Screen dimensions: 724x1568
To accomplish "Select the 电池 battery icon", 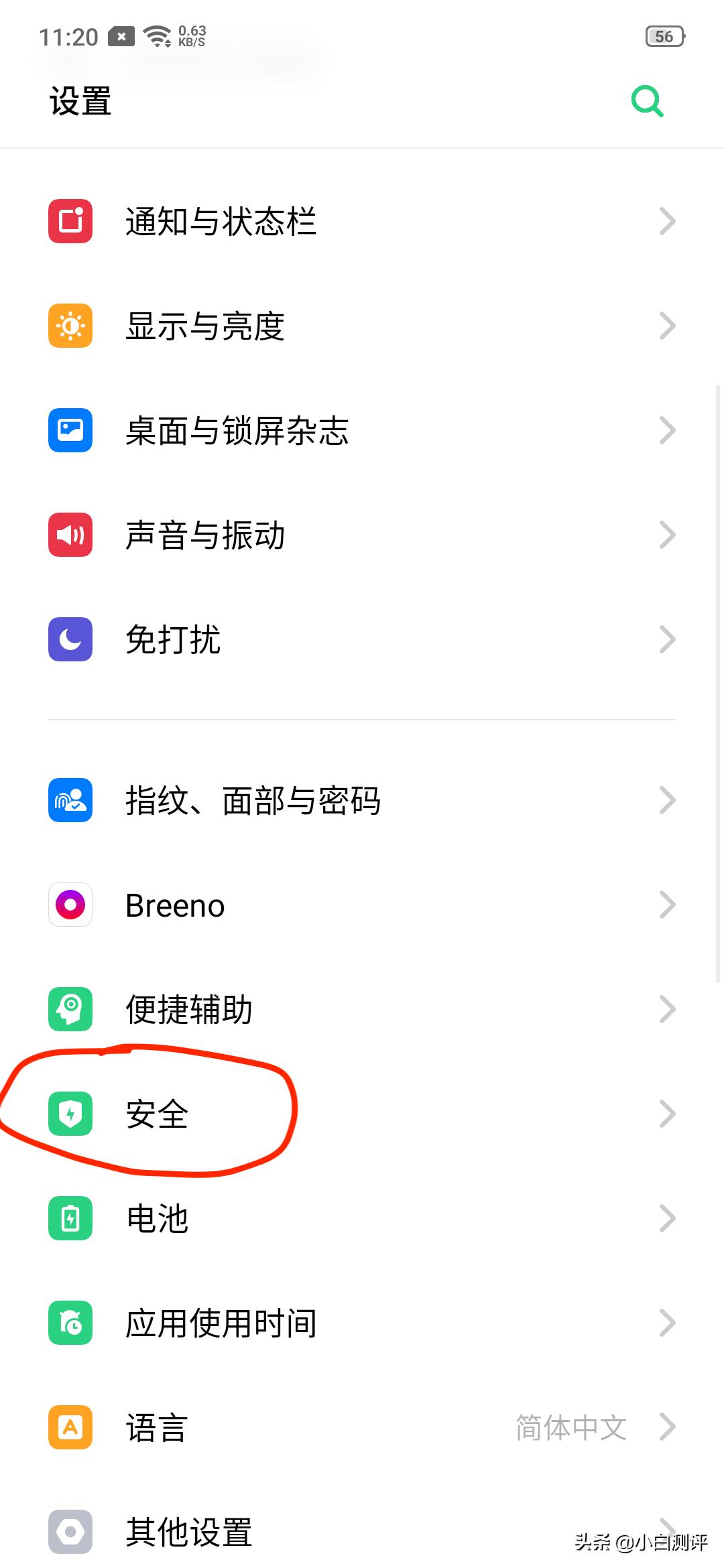I will (70, 1218).
